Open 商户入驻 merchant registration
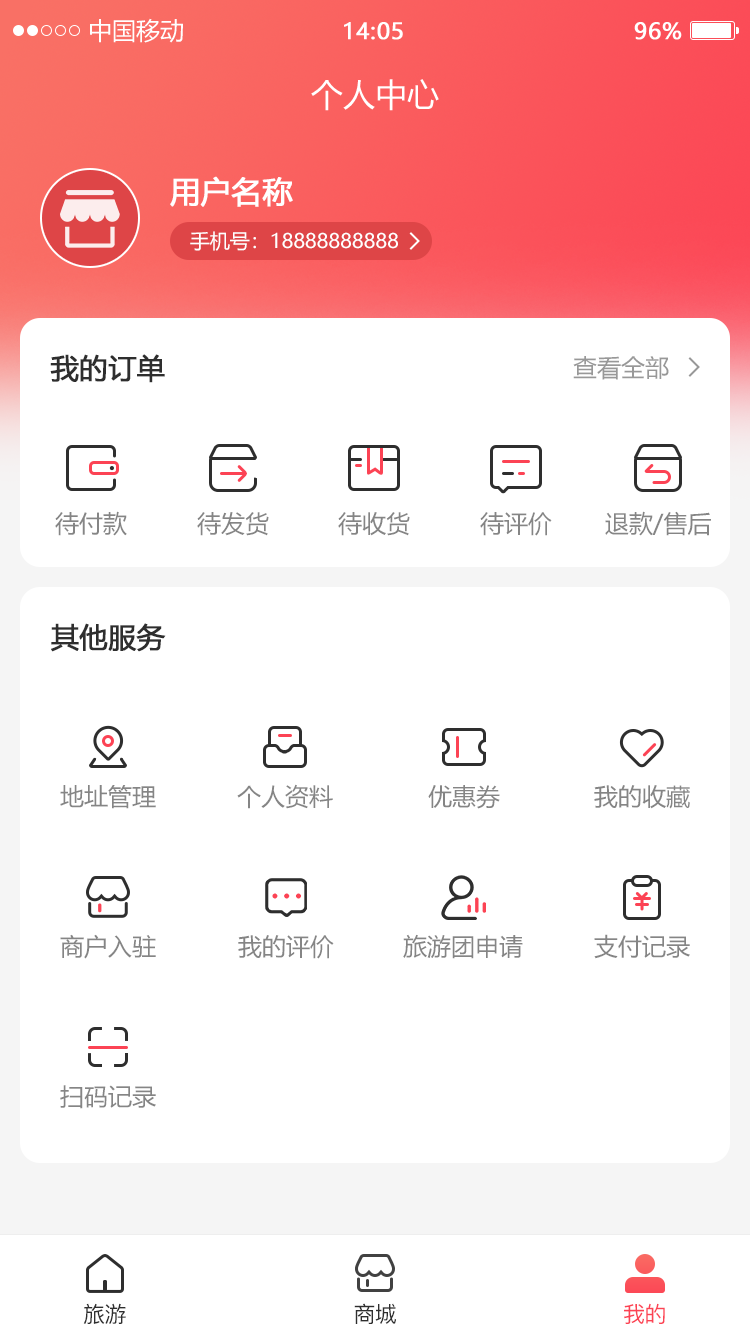The image size is (750, 1334). pos(108,917)
